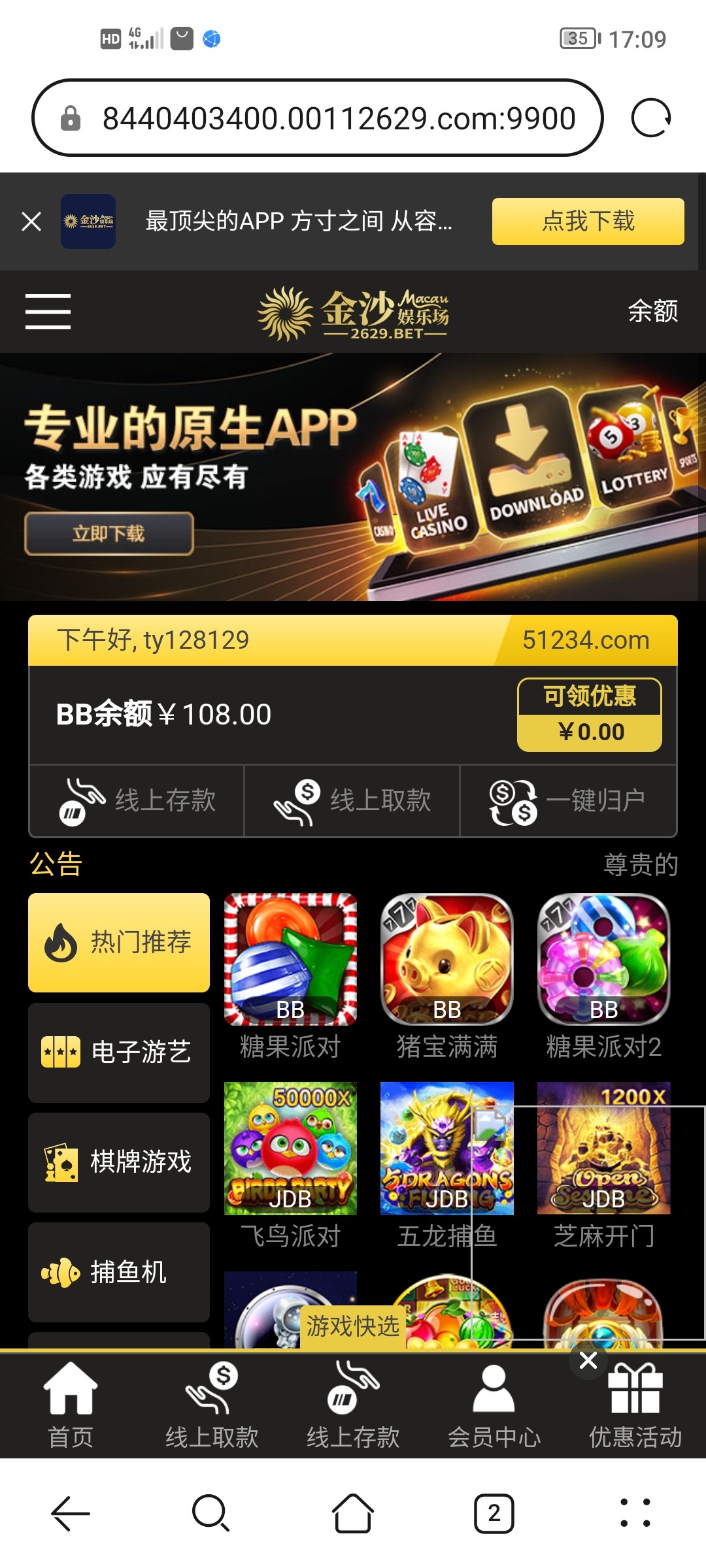This screenshot has width=706, height=1568.
Task: Open the browser tabs switcher
Action: click(x=494, y=1513)
